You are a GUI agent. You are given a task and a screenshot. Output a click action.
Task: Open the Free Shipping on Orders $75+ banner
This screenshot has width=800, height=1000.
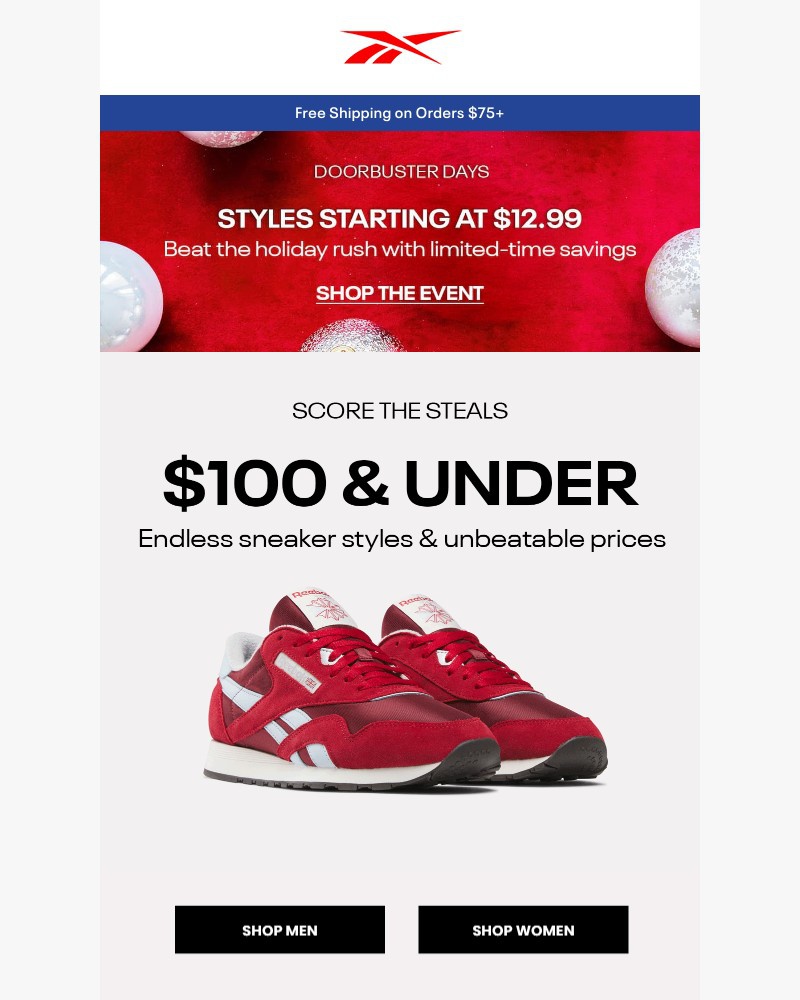pos(399,113)
